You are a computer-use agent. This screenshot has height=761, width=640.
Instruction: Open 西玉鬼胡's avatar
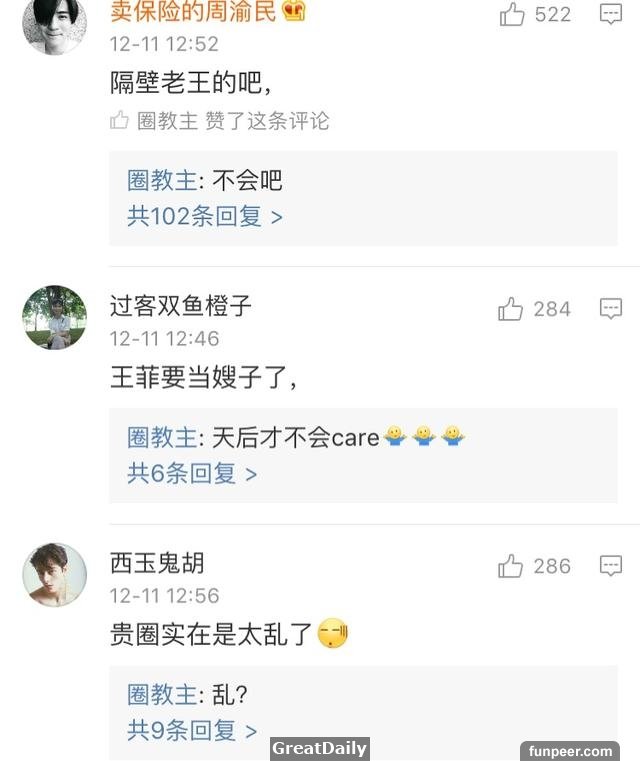54,575
